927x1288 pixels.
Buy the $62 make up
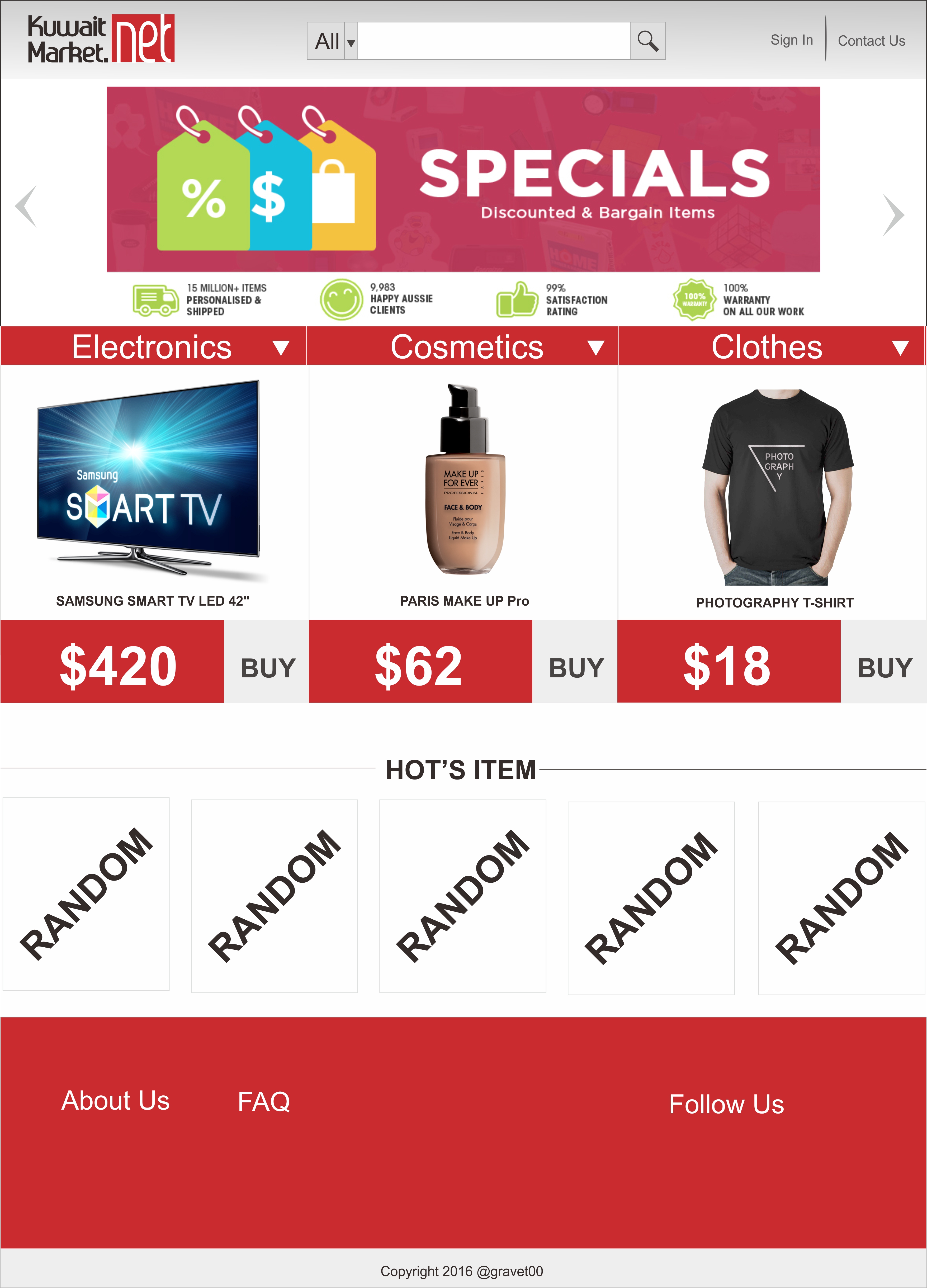[575, 668]
